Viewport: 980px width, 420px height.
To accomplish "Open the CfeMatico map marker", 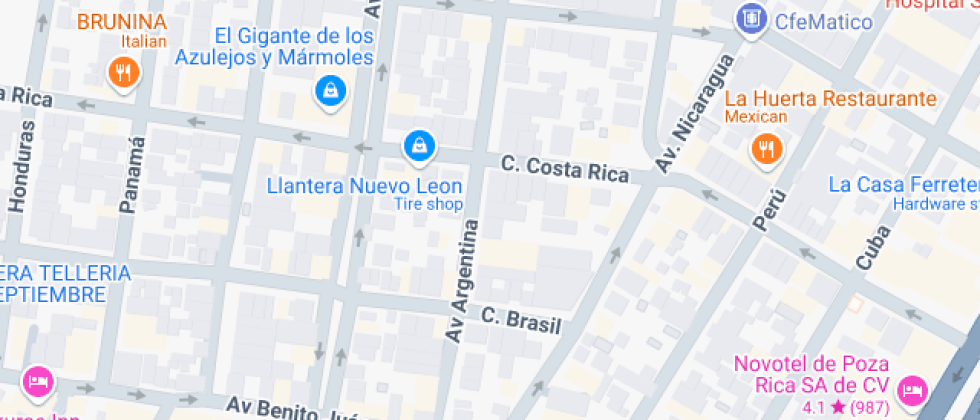I will pyautogui.click(x=750, y=18).
